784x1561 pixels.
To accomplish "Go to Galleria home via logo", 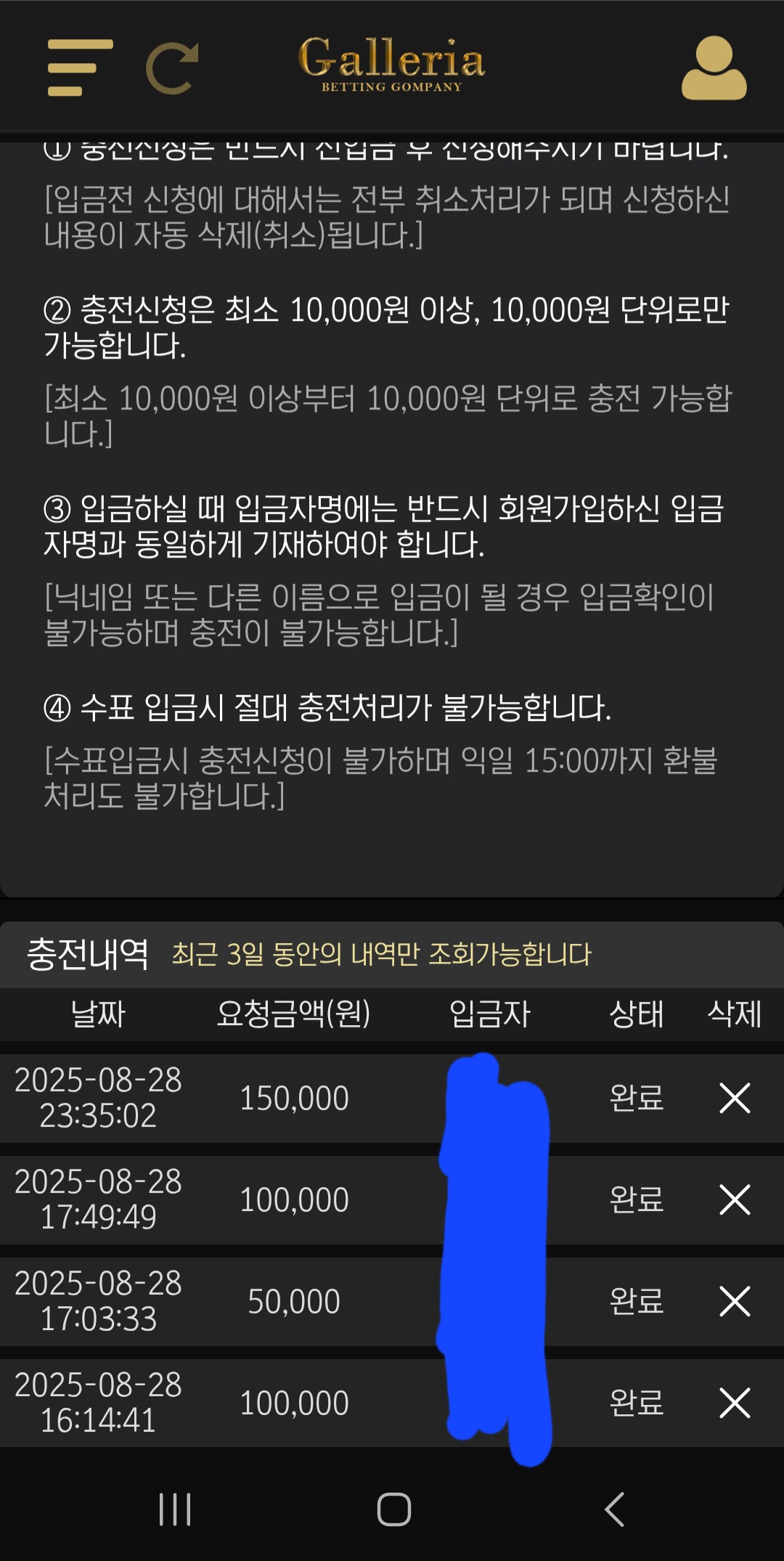I will (391, 64).
